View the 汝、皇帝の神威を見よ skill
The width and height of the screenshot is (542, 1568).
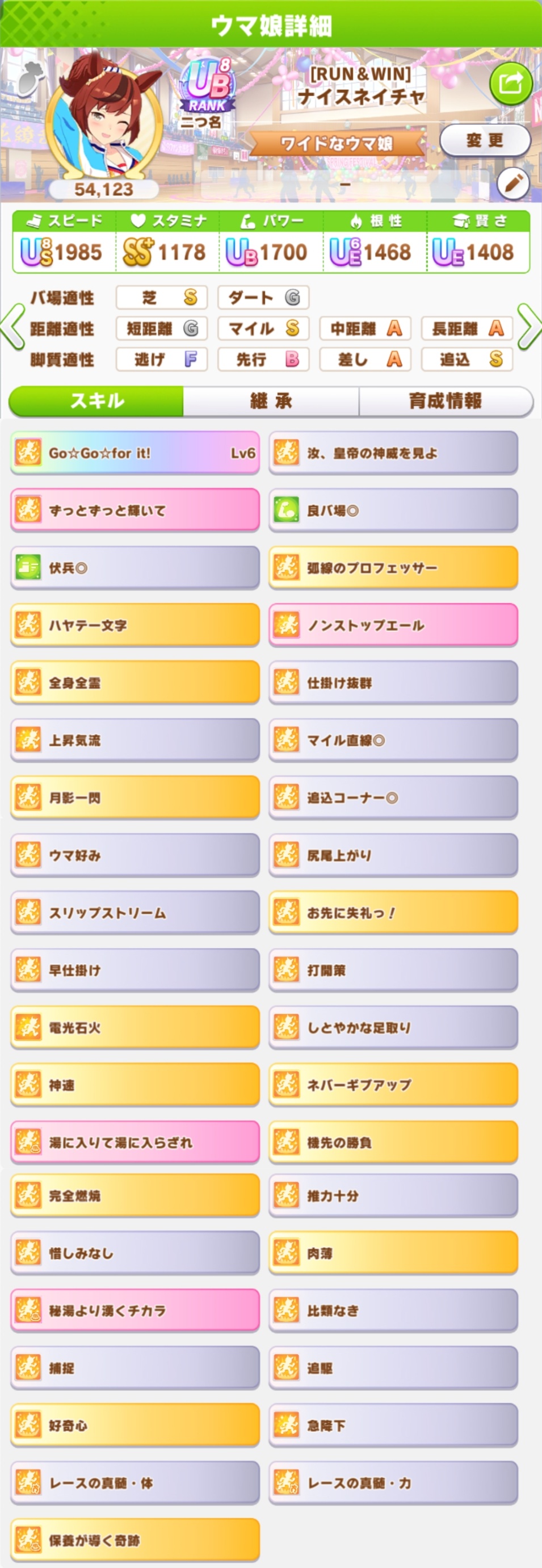click(393, 453)
